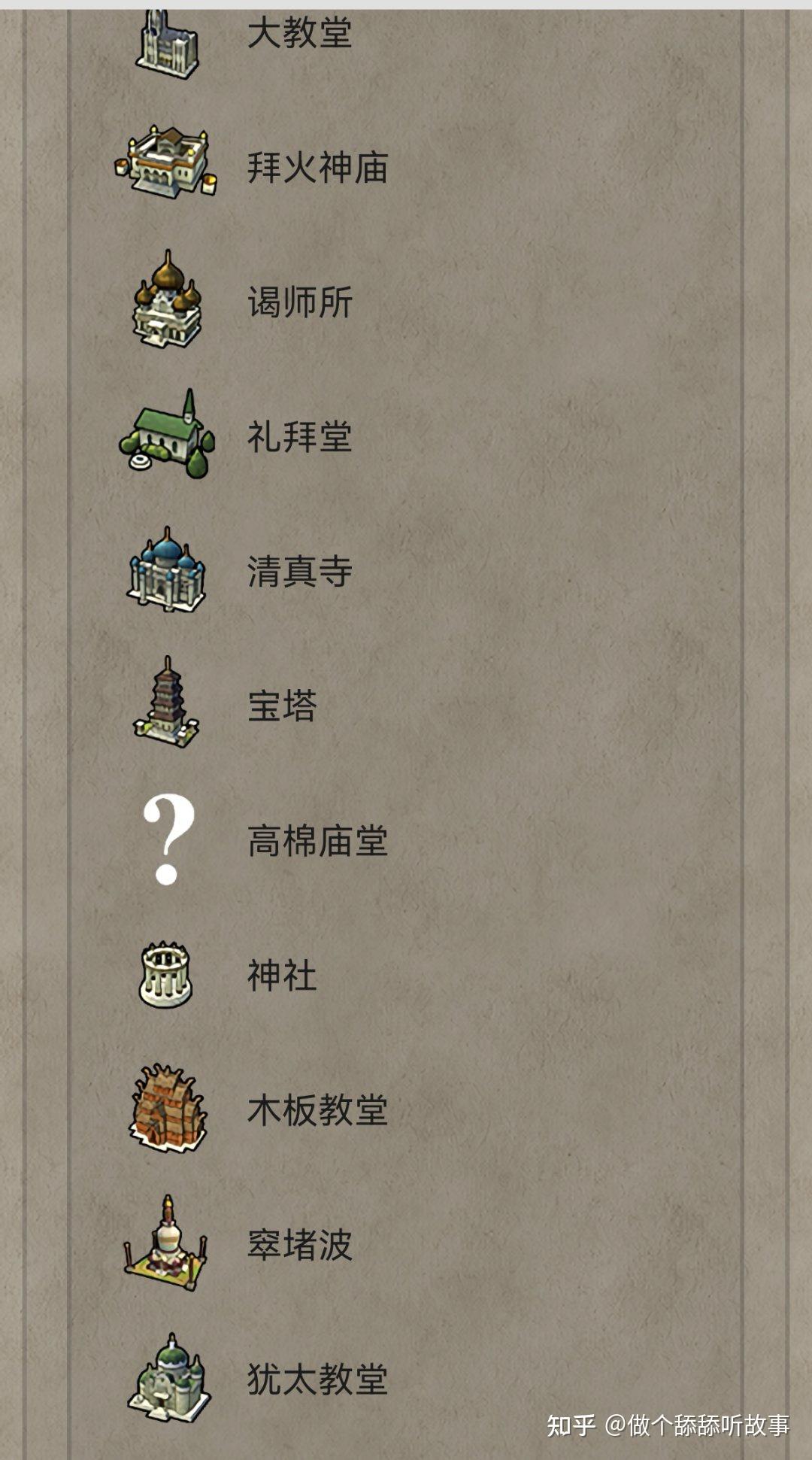View the 礼拜堂 building entry
Screen dimensions: 812x1460
click(299, 436)
